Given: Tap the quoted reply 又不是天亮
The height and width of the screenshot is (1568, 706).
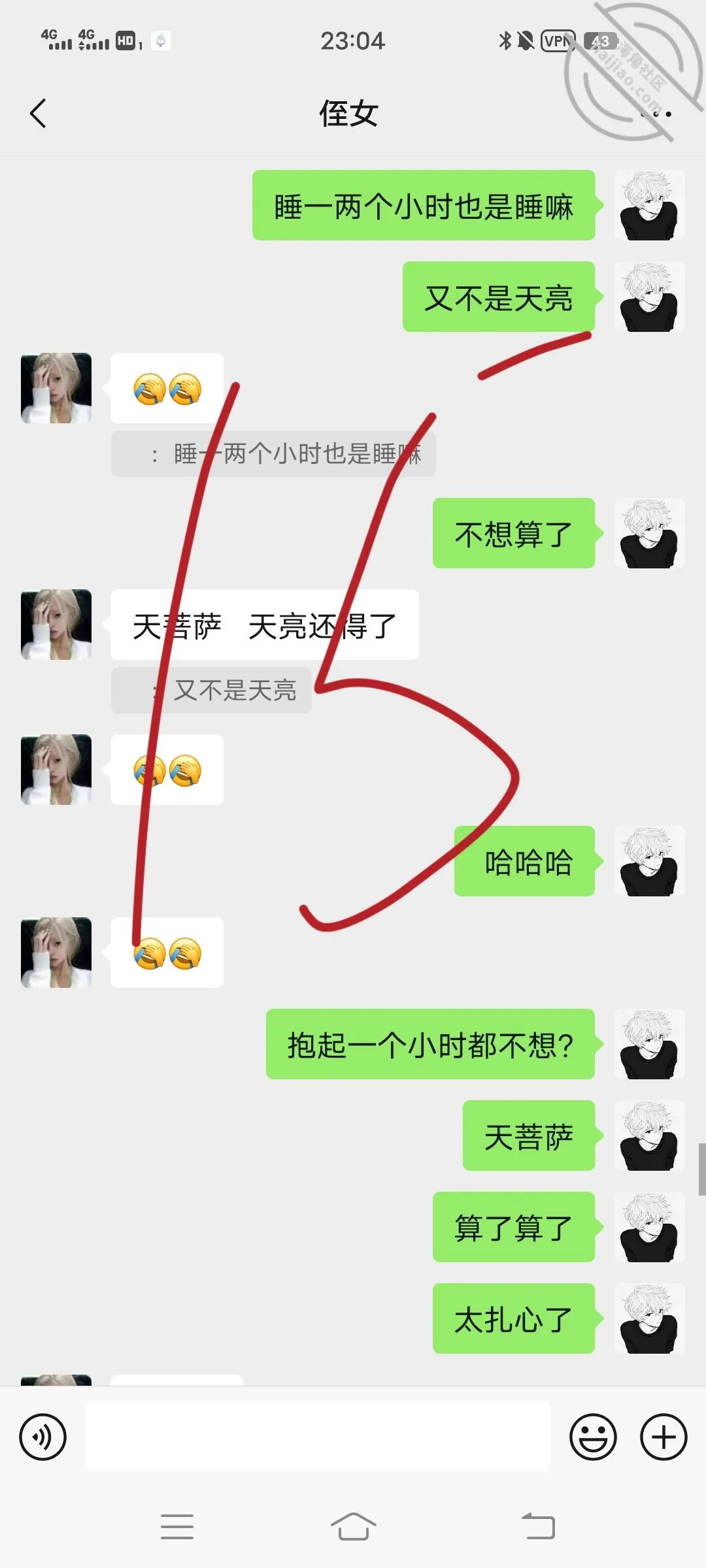Looking at the screenshot, I should 211,690.
